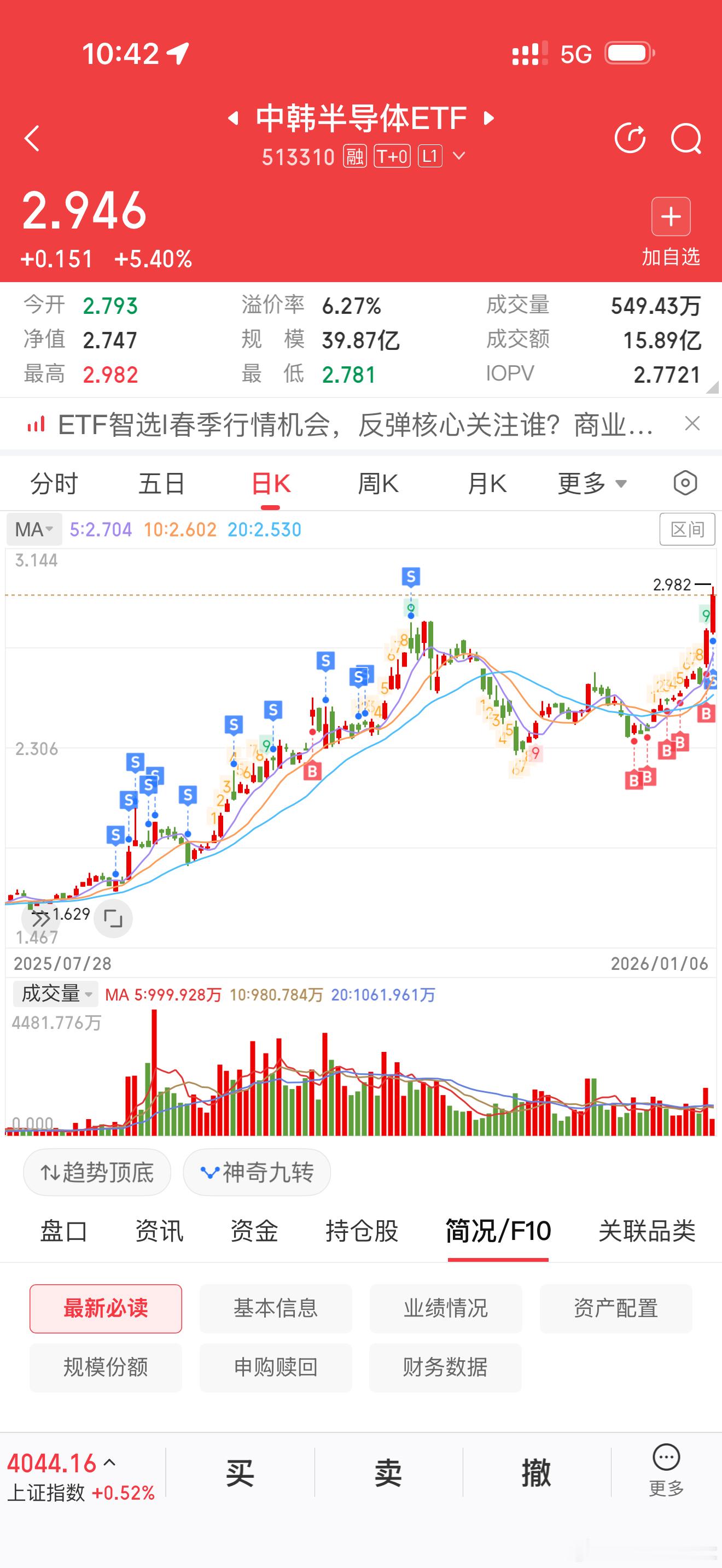722x1568 pixels.
Task: Open the MA indicator dropdown
Action: [33, 530]
